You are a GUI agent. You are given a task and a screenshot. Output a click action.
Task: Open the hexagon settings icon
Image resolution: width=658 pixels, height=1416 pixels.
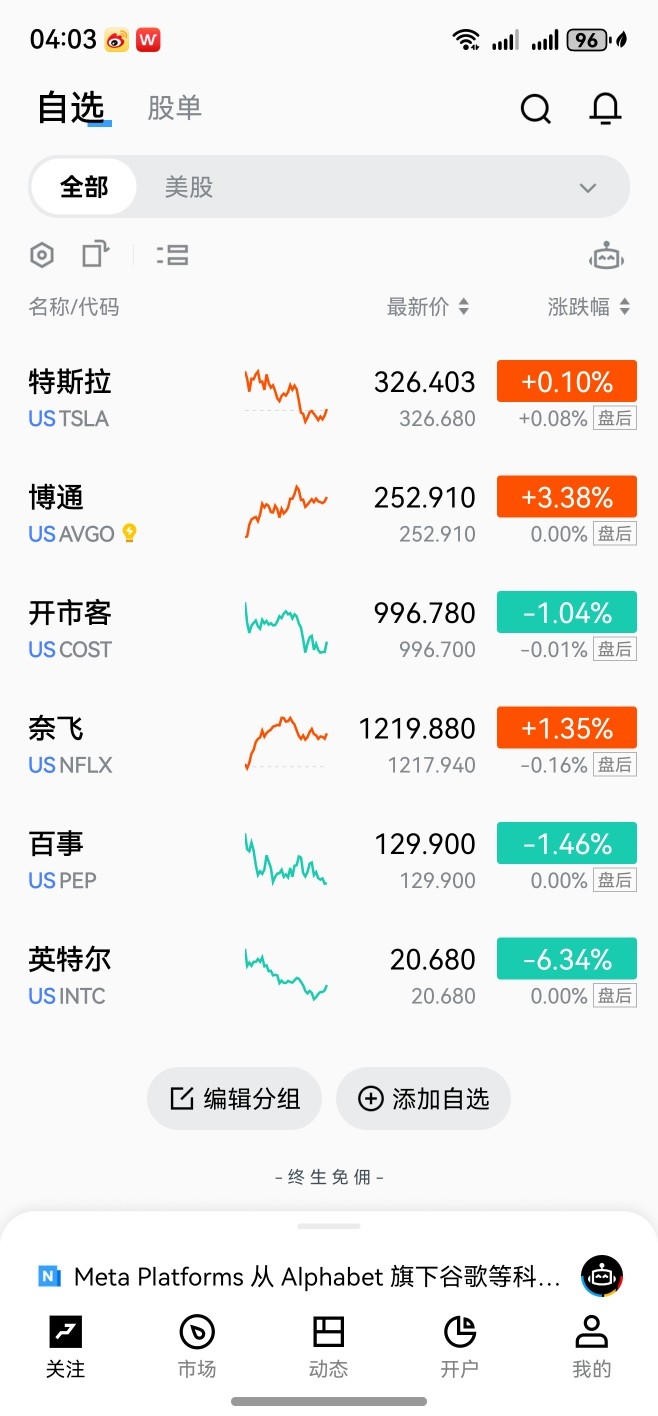click(41, 255)
